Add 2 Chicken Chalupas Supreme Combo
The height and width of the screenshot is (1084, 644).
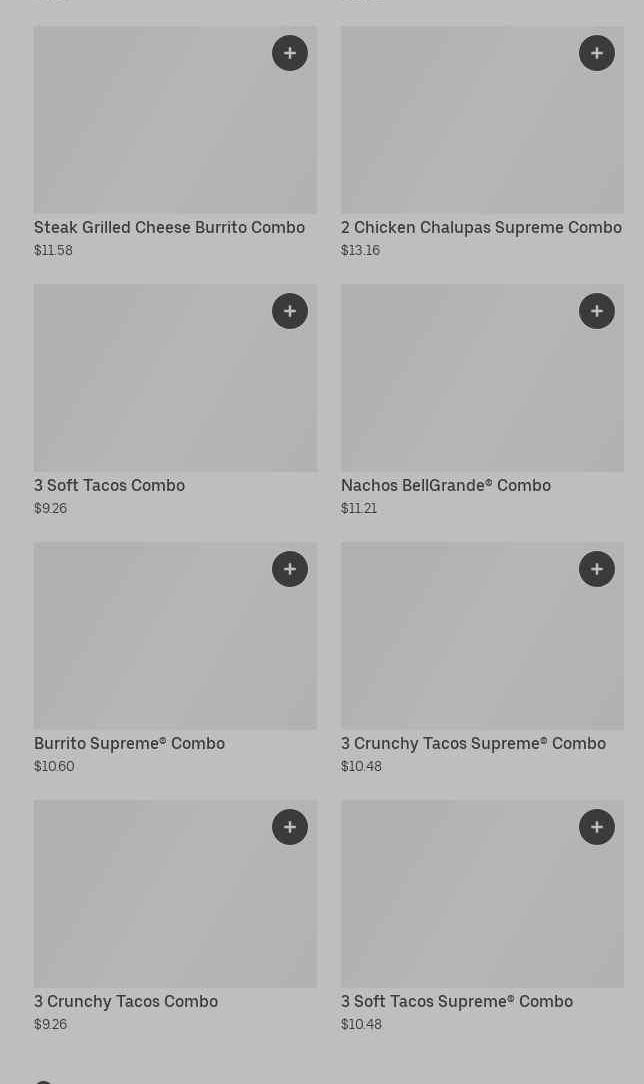point(597,53)
